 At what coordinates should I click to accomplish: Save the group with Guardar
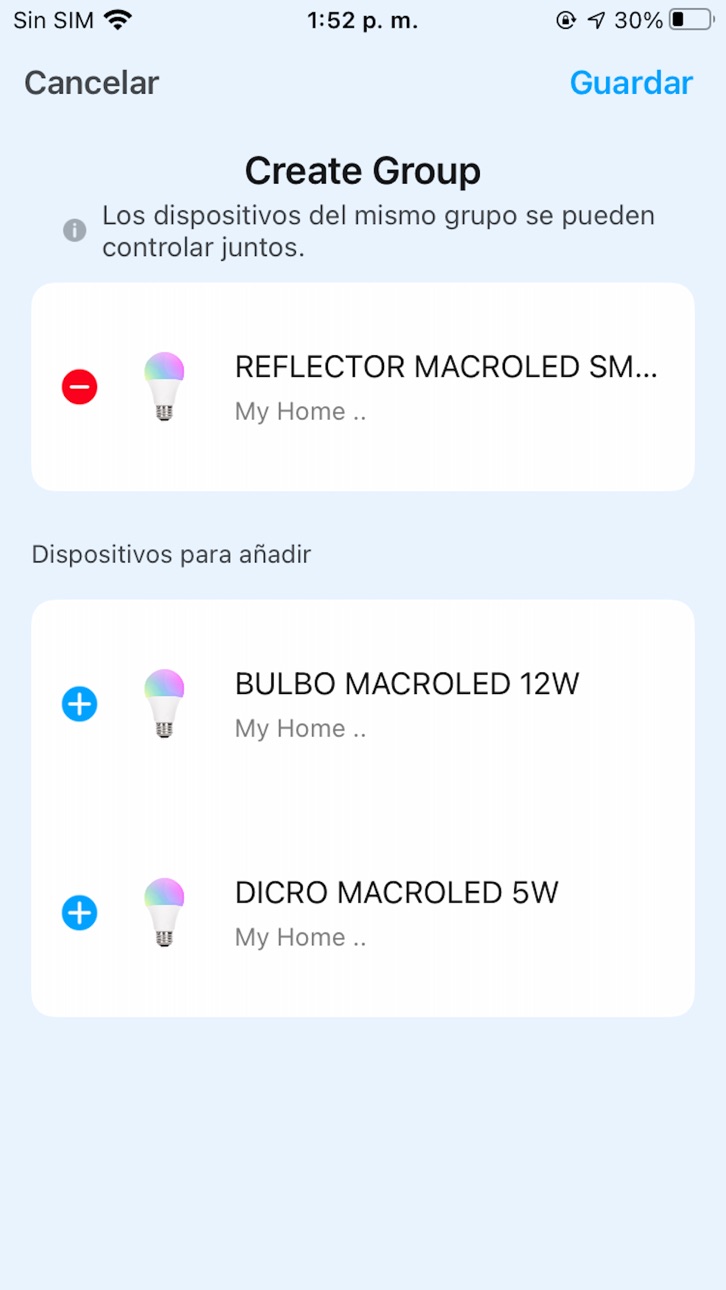pos(631,83)
